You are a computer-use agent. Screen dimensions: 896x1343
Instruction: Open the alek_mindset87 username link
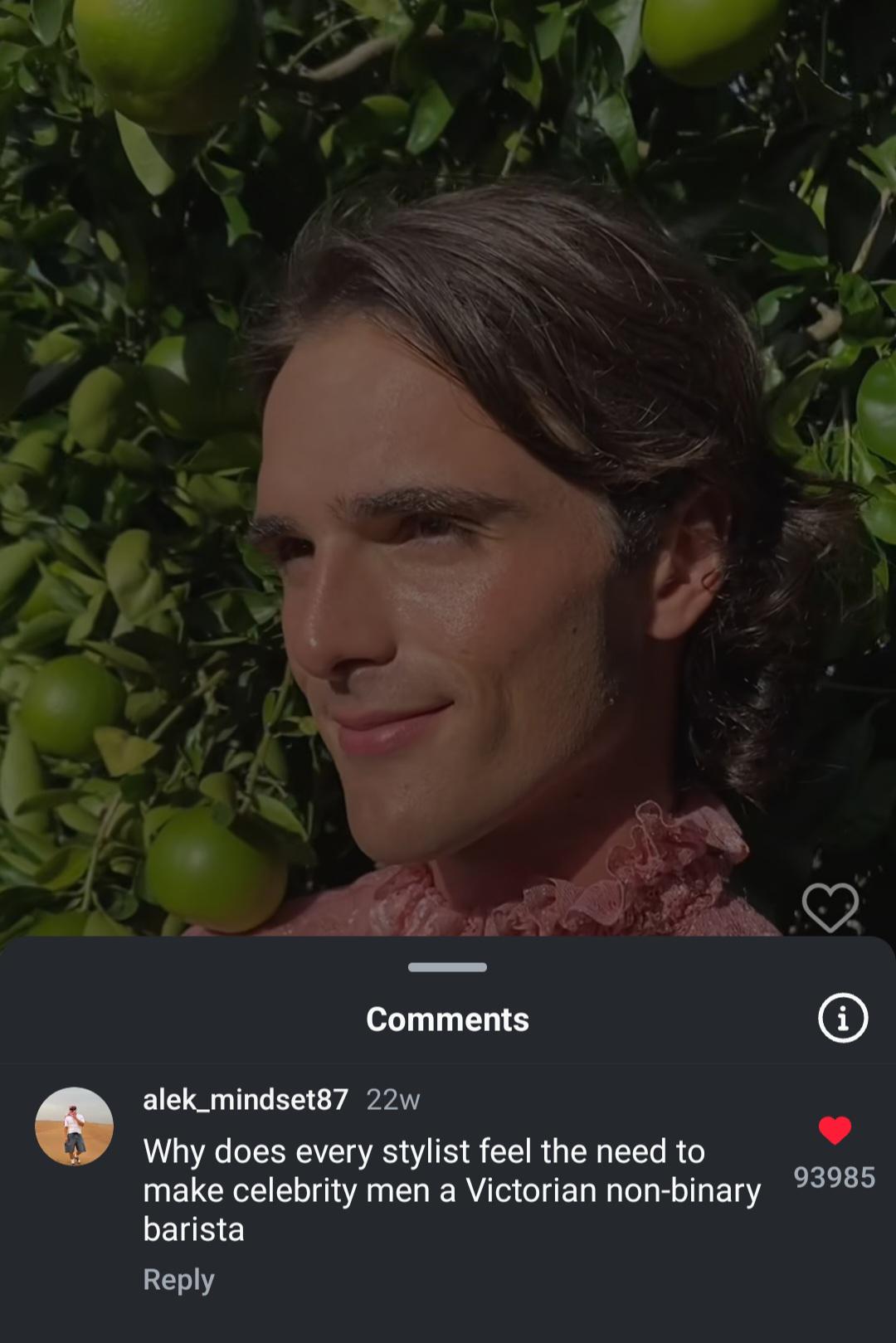[x=246, y=1099]
